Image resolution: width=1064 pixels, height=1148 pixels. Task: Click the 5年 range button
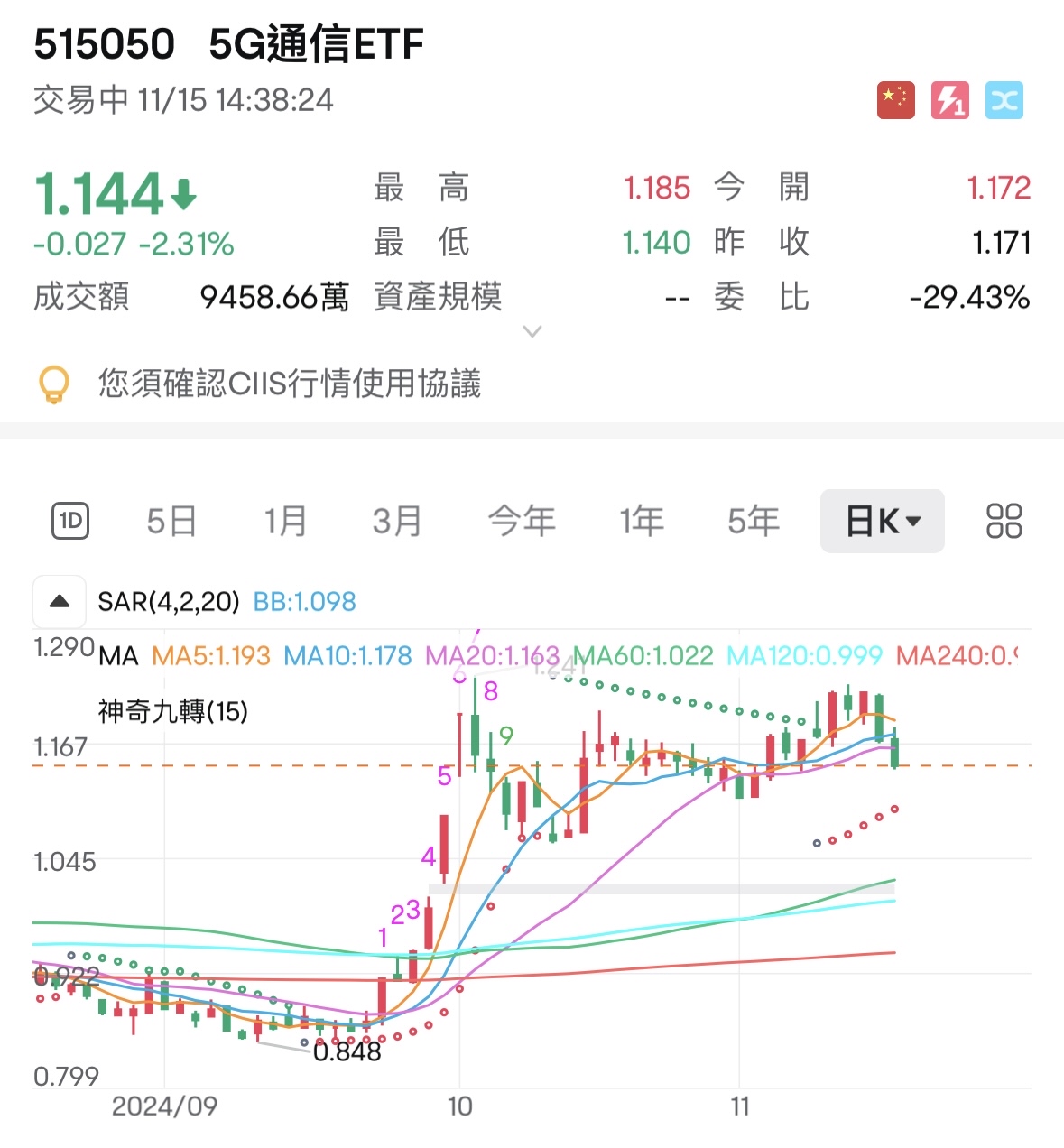[x=753, y=521]
